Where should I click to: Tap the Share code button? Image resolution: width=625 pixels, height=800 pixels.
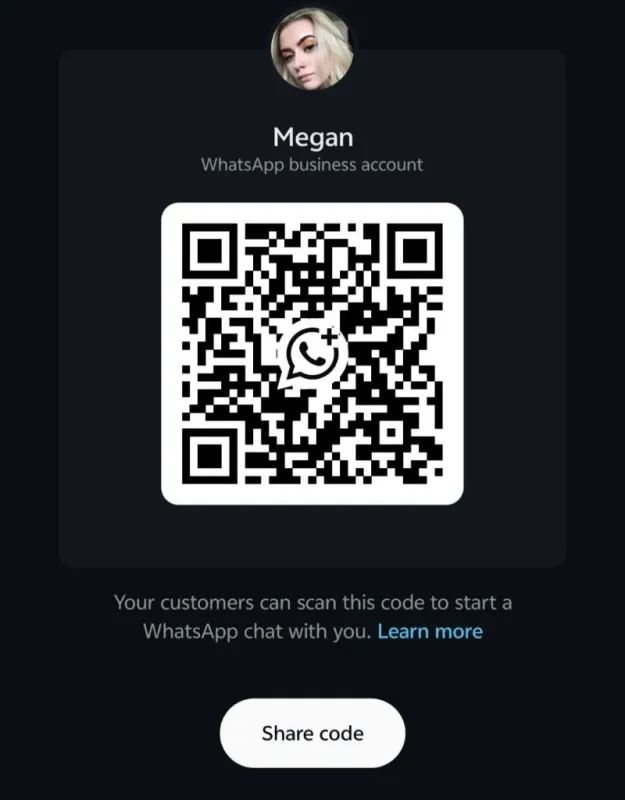tap(312, 733)
